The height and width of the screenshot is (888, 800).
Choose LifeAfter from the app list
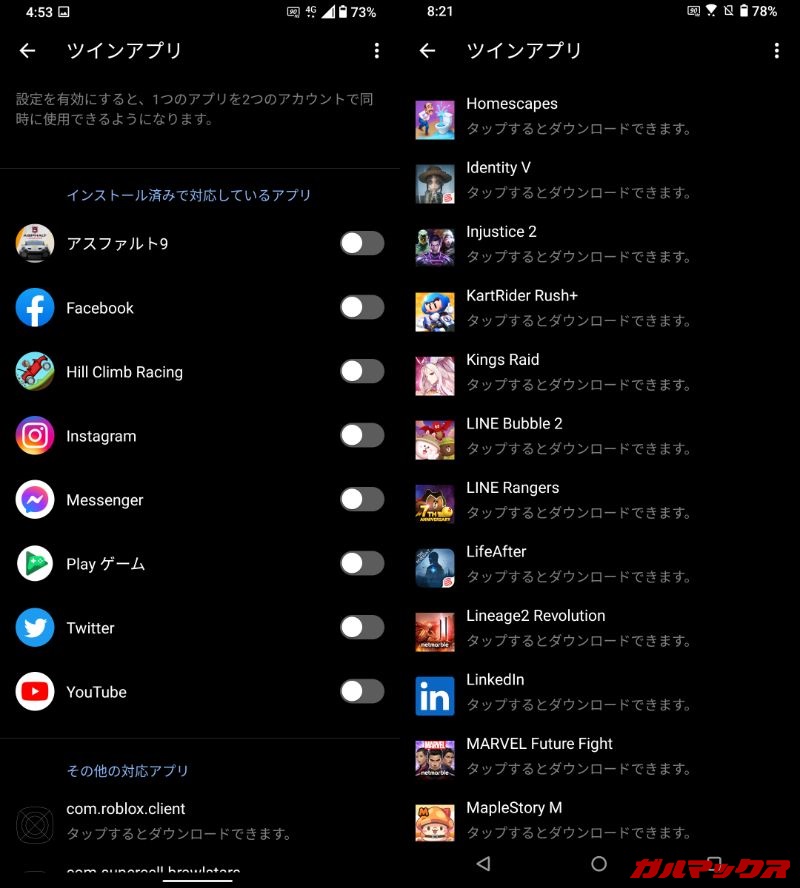click(580, 564)
